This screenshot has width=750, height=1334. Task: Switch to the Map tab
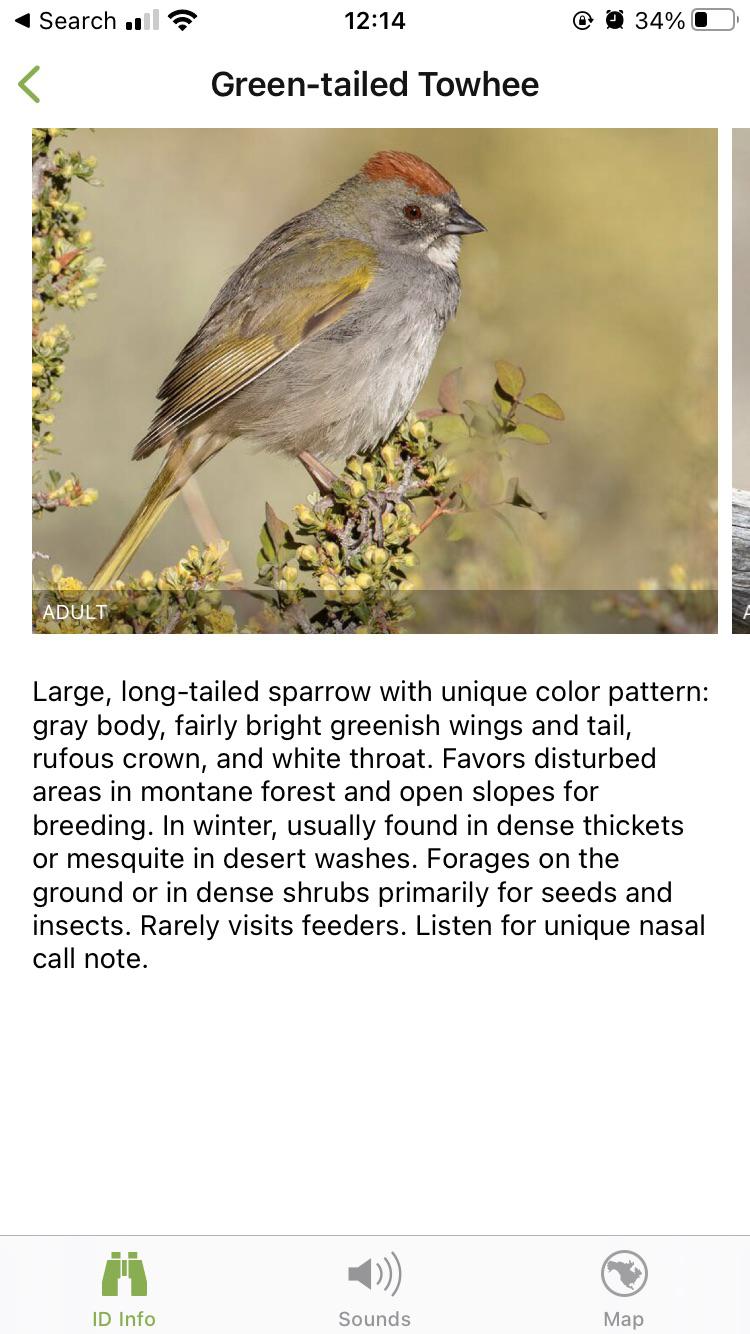(x=624, y=1285)
